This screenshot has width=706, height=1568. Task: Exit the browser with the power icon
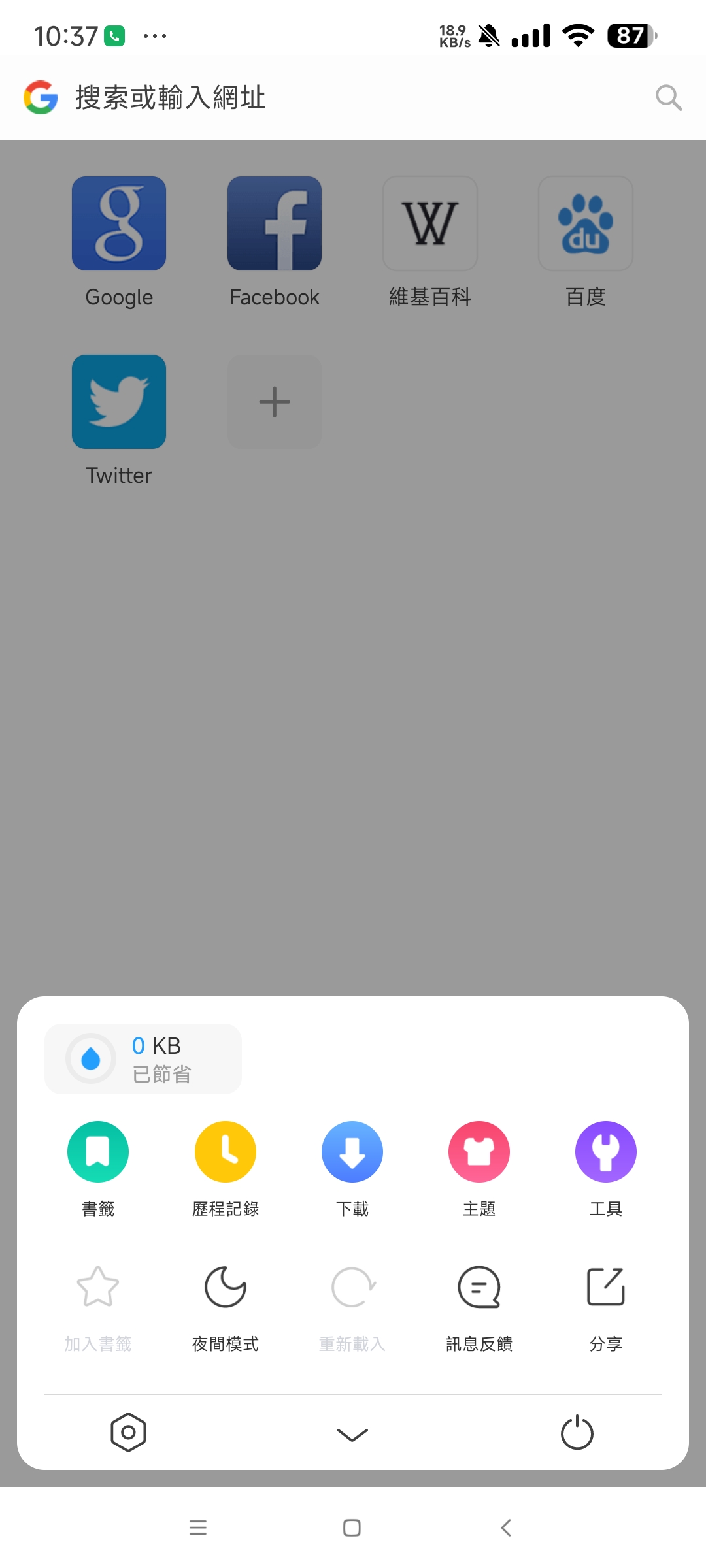pyautogui.click(x=577, y=1433)
